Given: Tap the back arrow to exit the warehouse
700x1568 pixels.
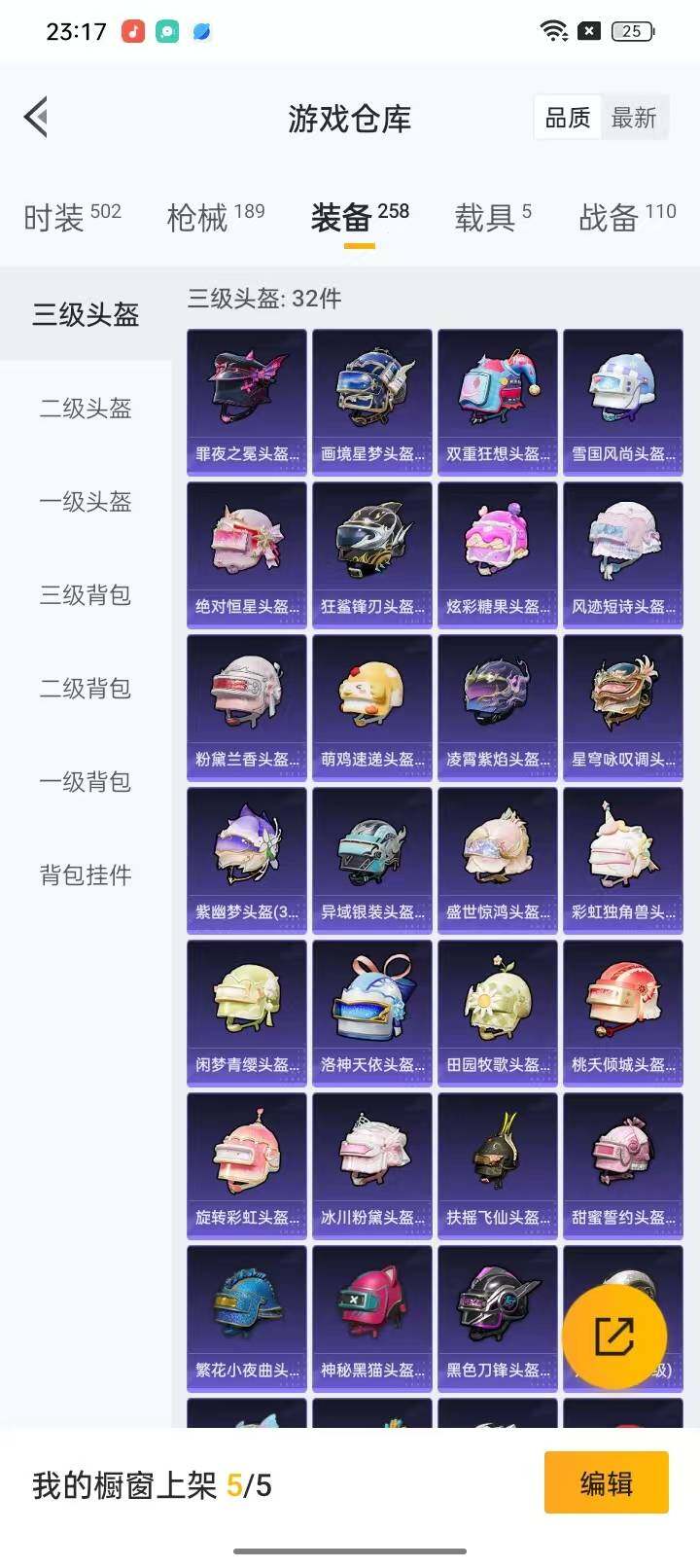Looking at the screenshot, I should [x=36, y=117].
